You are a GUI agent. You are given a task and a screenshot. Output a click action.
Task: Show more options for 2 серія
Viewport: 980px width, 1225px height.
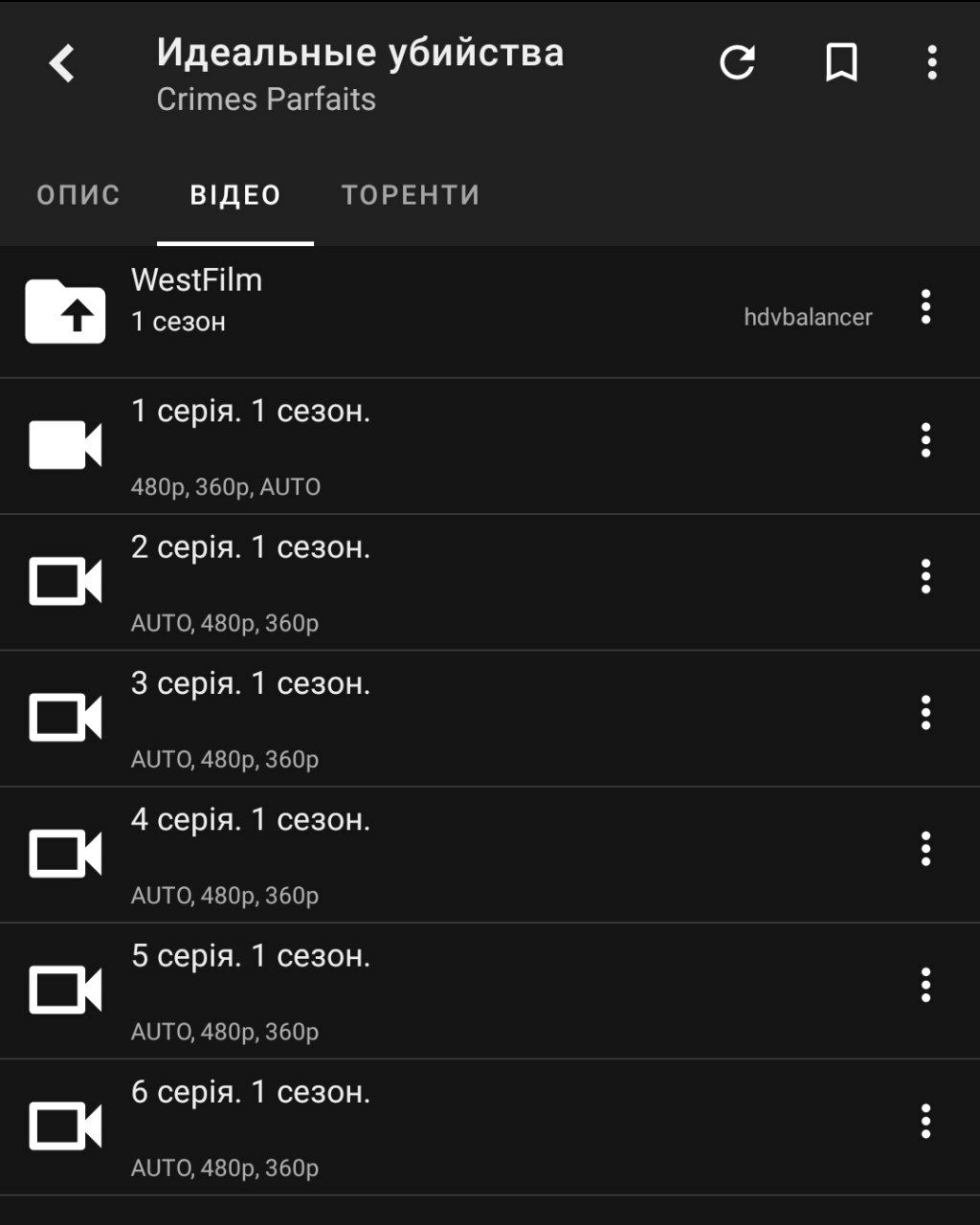pyautogui.click(x=924, y=576)
